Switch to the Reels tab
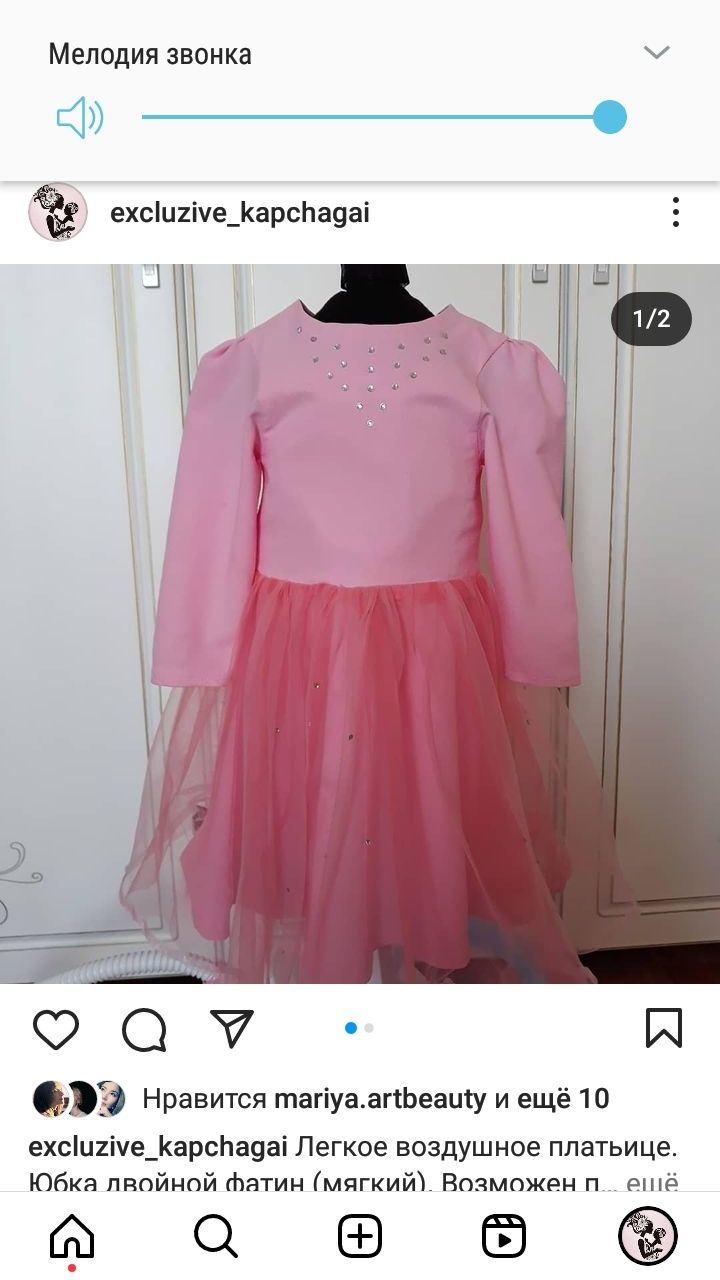The height and width of the screenshot is (1280, 720). (503, 1237)
